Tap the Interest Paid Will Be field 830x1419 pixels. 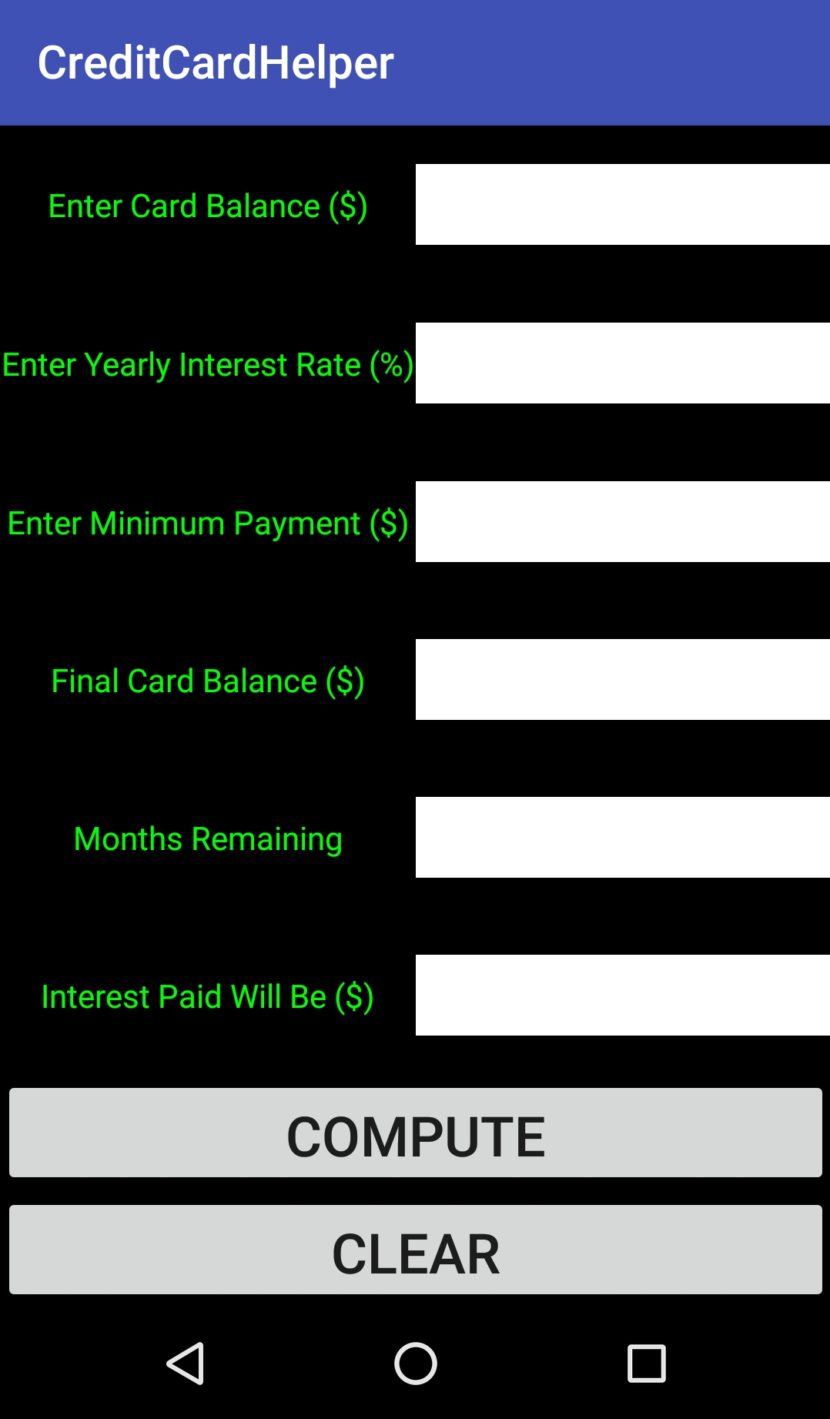coord(622,995)
